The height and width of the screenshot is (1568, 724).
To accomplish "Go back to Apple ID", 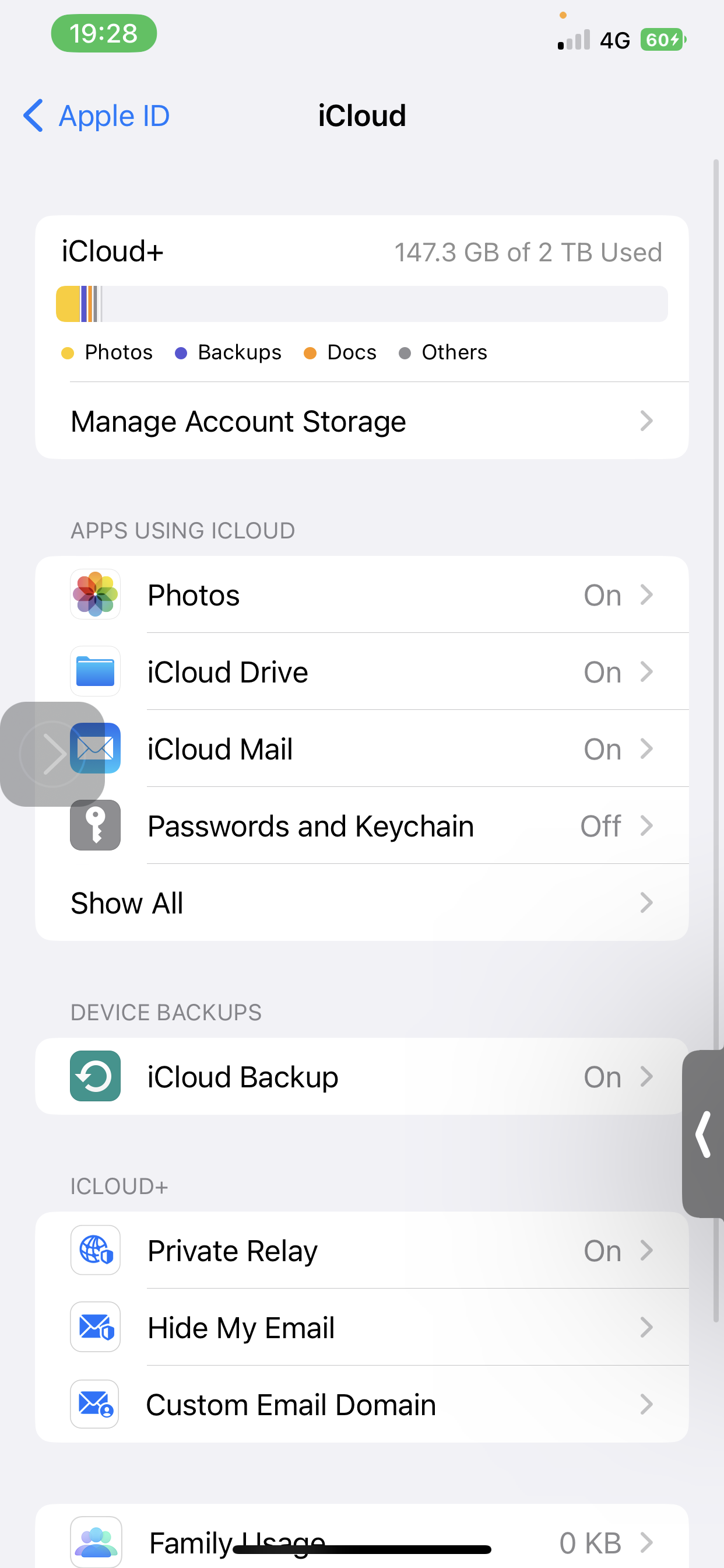I will (96, 116).
